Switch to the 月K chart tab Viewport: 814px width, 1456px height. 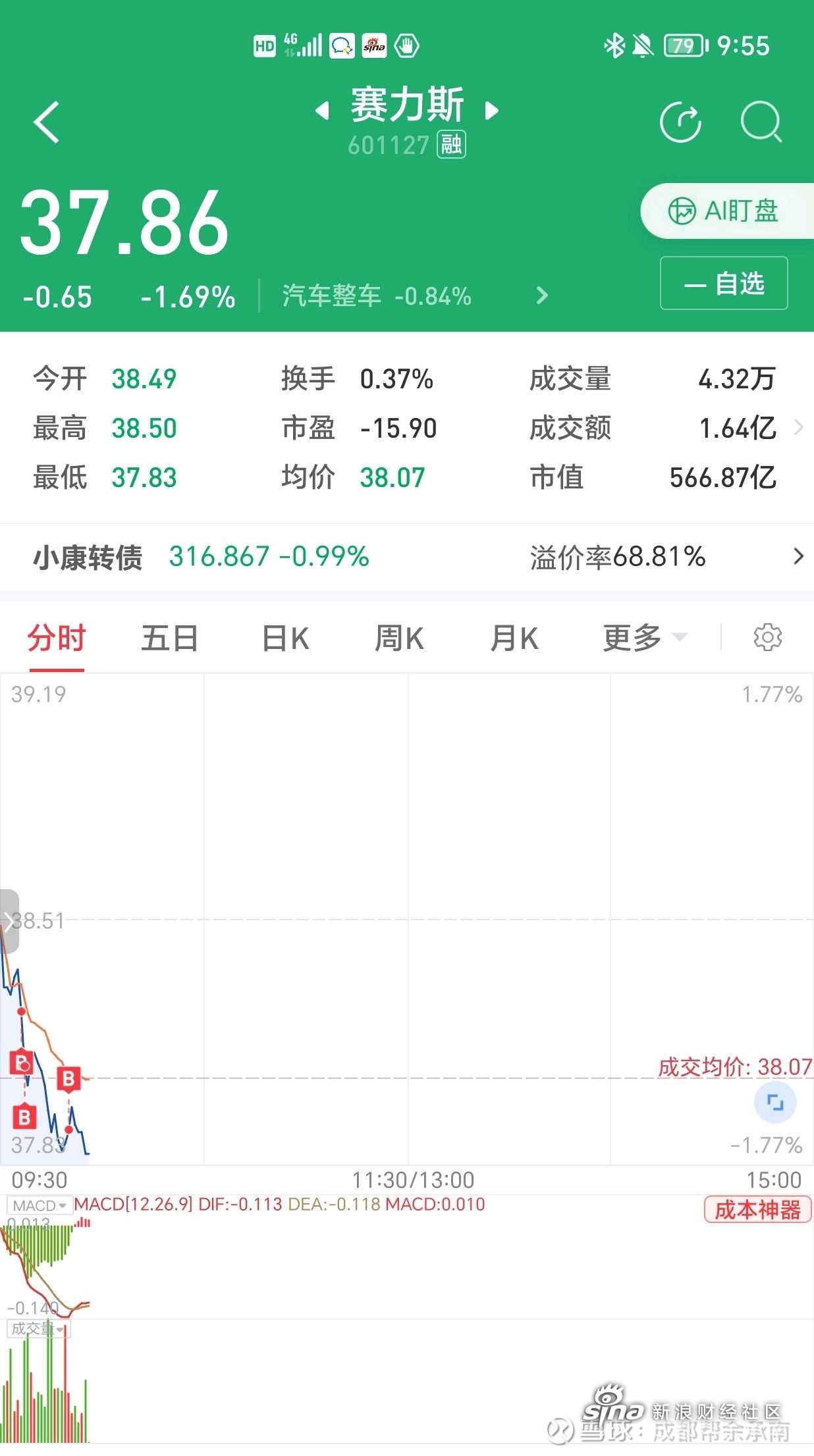(514, 638)
